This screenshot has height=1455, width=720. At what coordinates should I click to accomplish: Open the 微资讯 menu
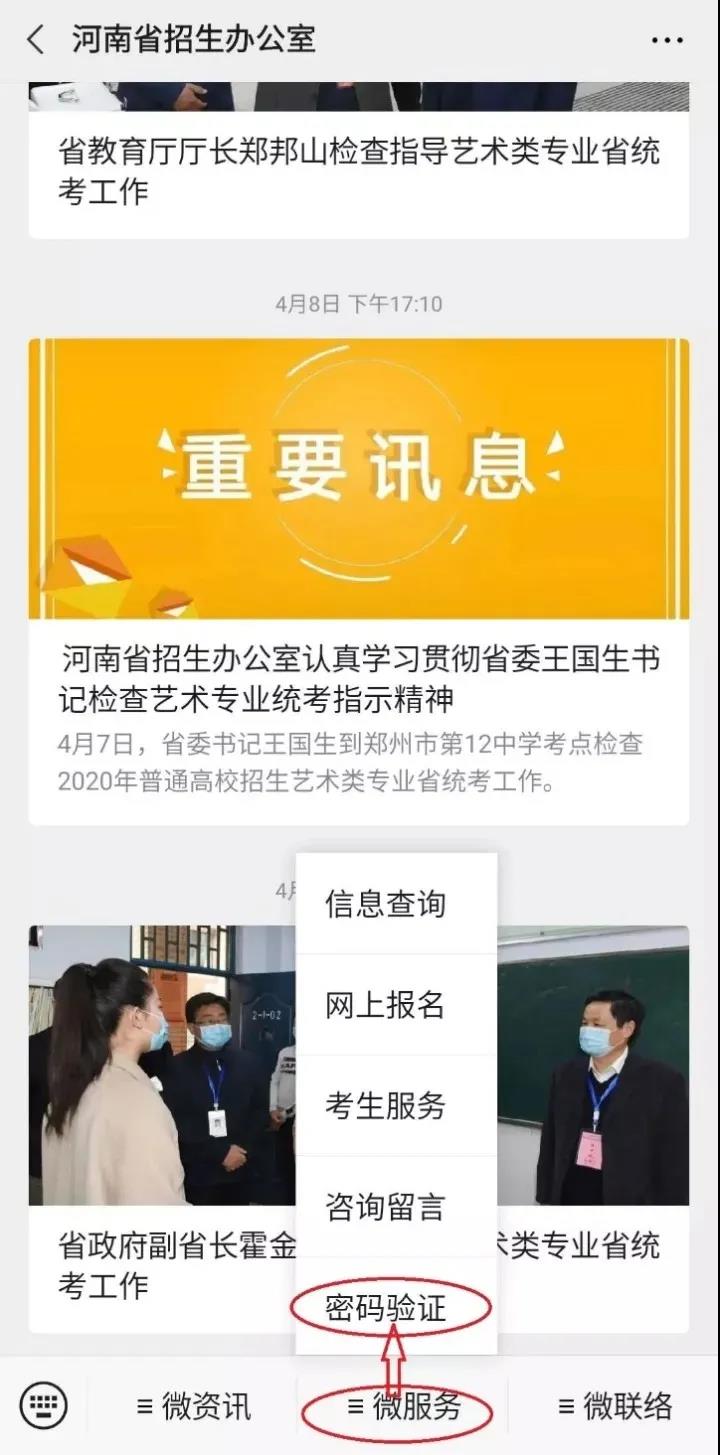[x=193, y=1406]
